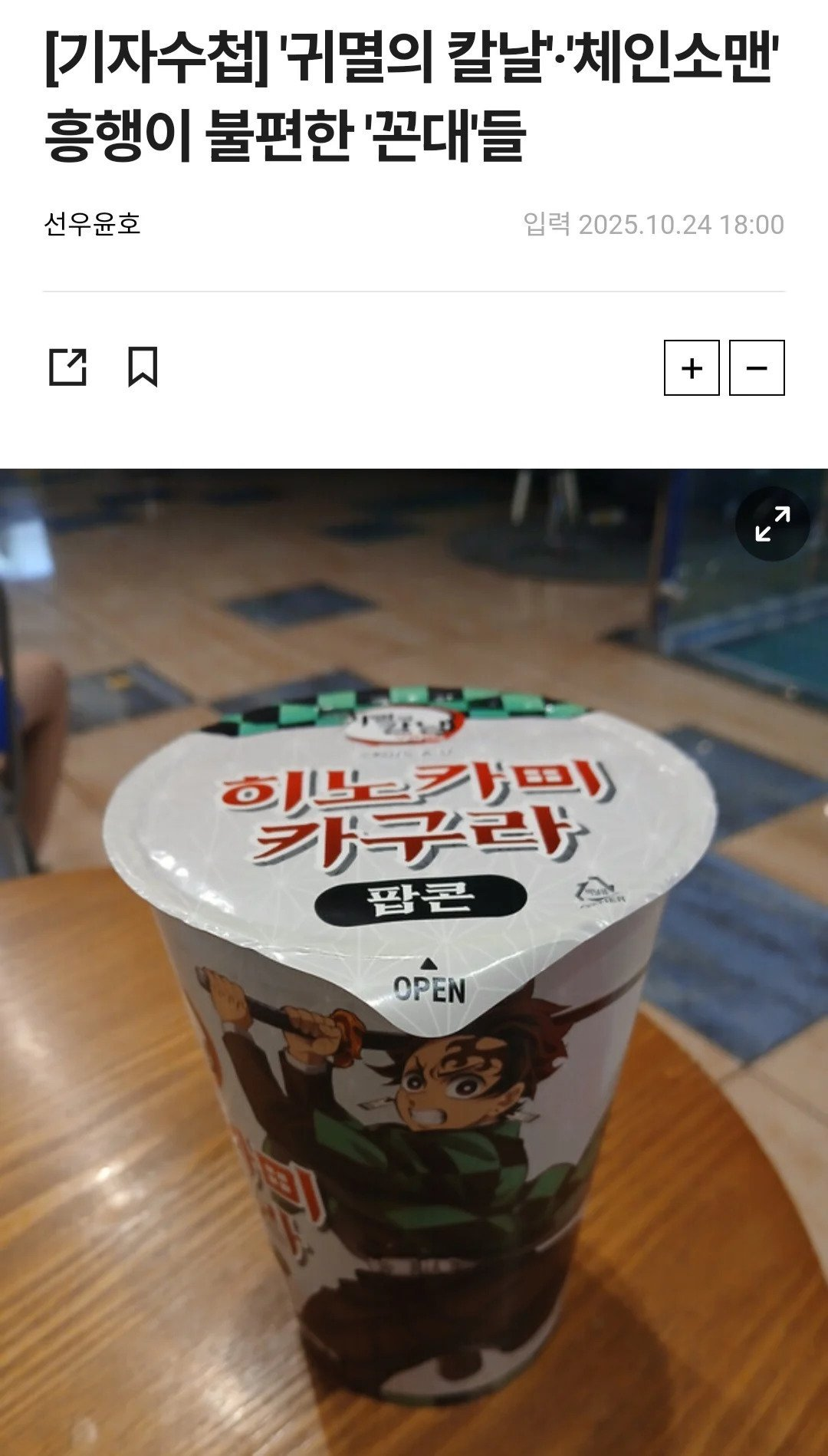Decrease the article font size
Screen dimensions: 828x1456
tap(756, 368)
